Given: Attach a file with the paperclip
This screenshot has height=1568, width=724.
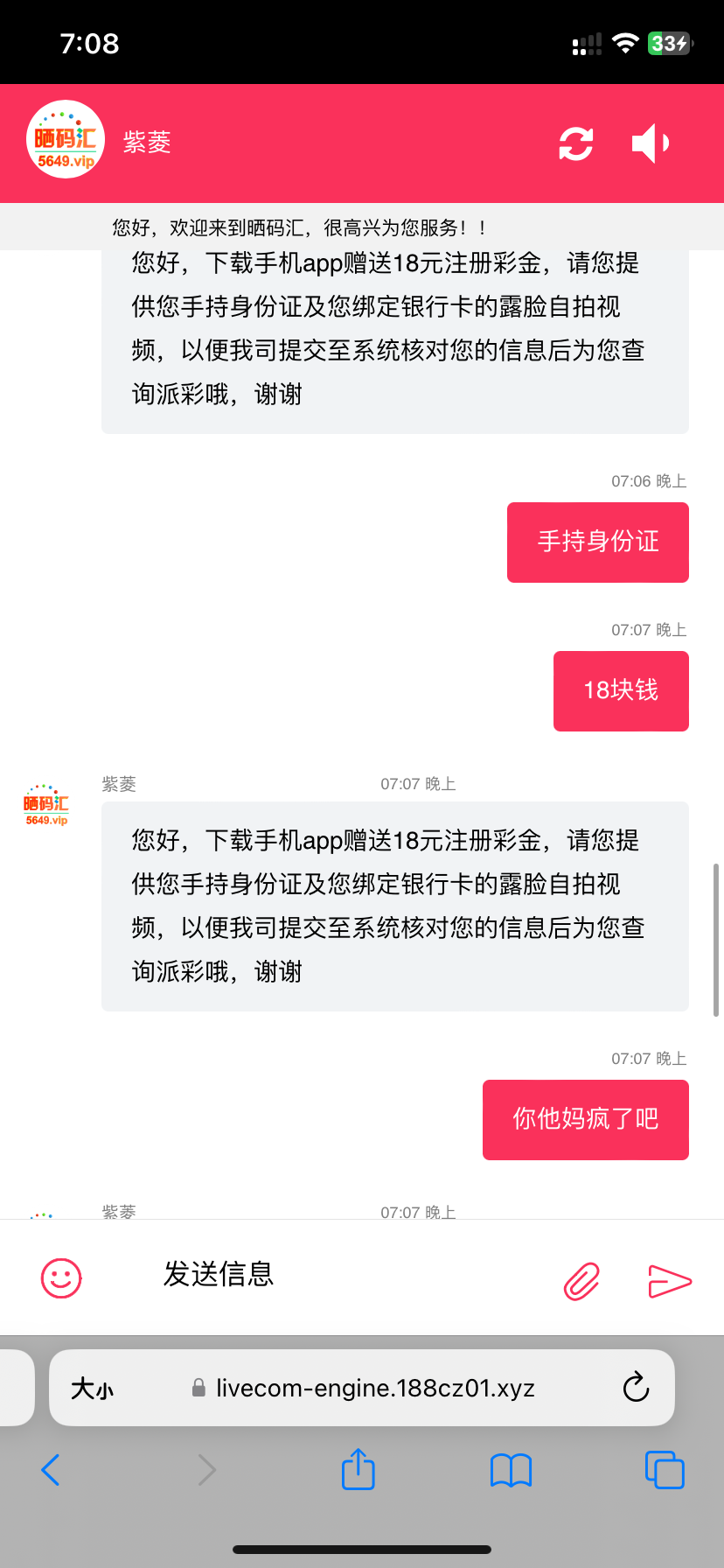Looking at the screenshot, I should click(x=581, y=1282).
